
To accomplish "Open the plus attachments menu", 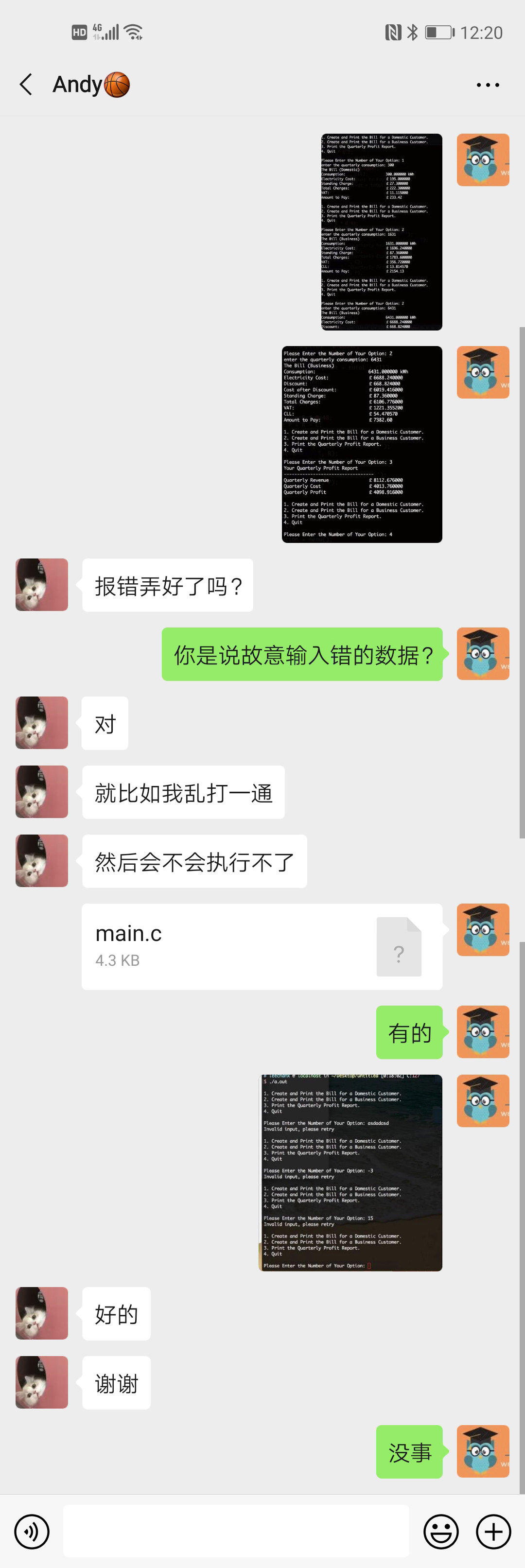I will [x=493, y=1532].
